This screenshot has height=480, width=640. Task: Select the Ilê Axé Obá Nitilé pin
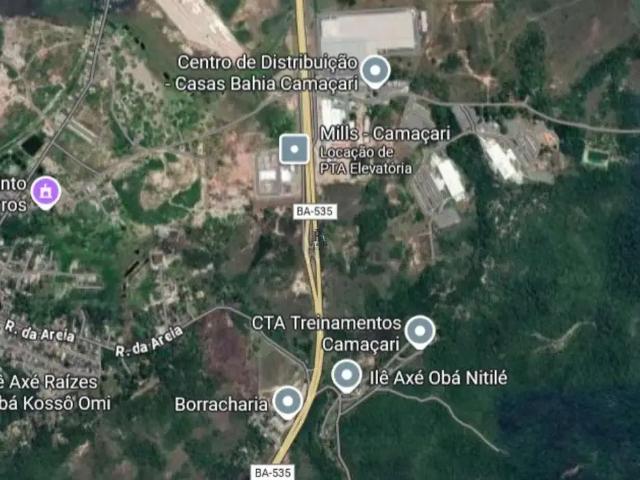coord(347,376)
